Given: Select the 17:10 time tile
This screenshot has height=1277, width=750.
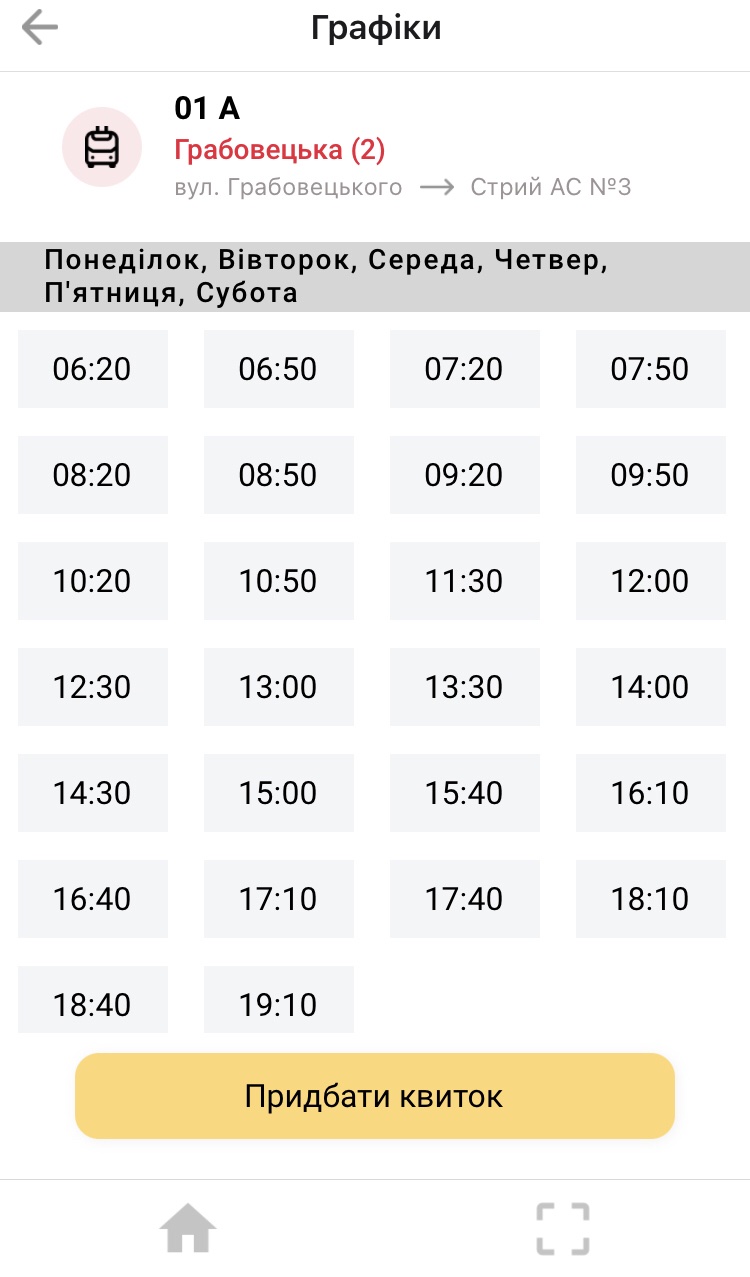Looking at the screenshot, I should (279, 899).
